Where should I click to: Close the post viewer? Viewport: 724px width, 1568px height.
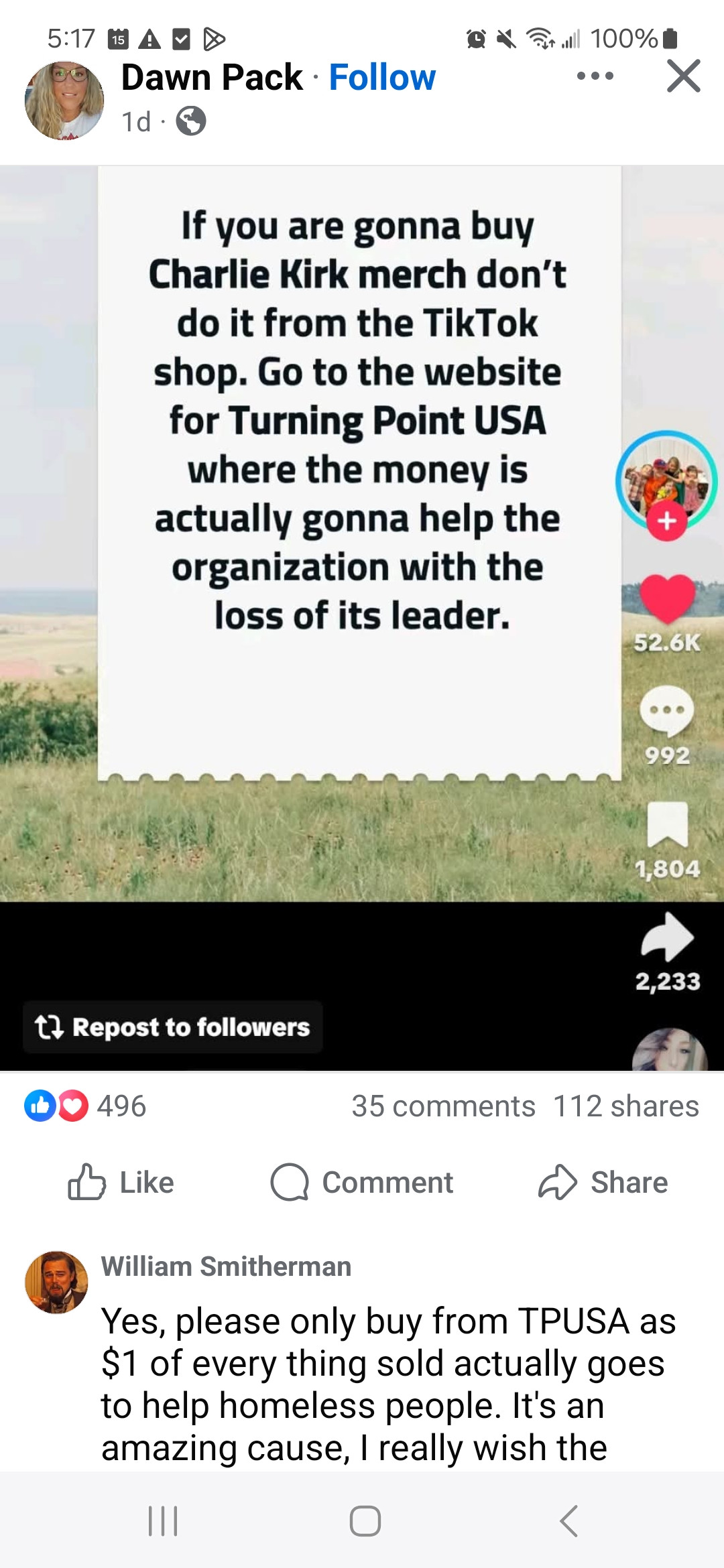[x=683, y=76]
